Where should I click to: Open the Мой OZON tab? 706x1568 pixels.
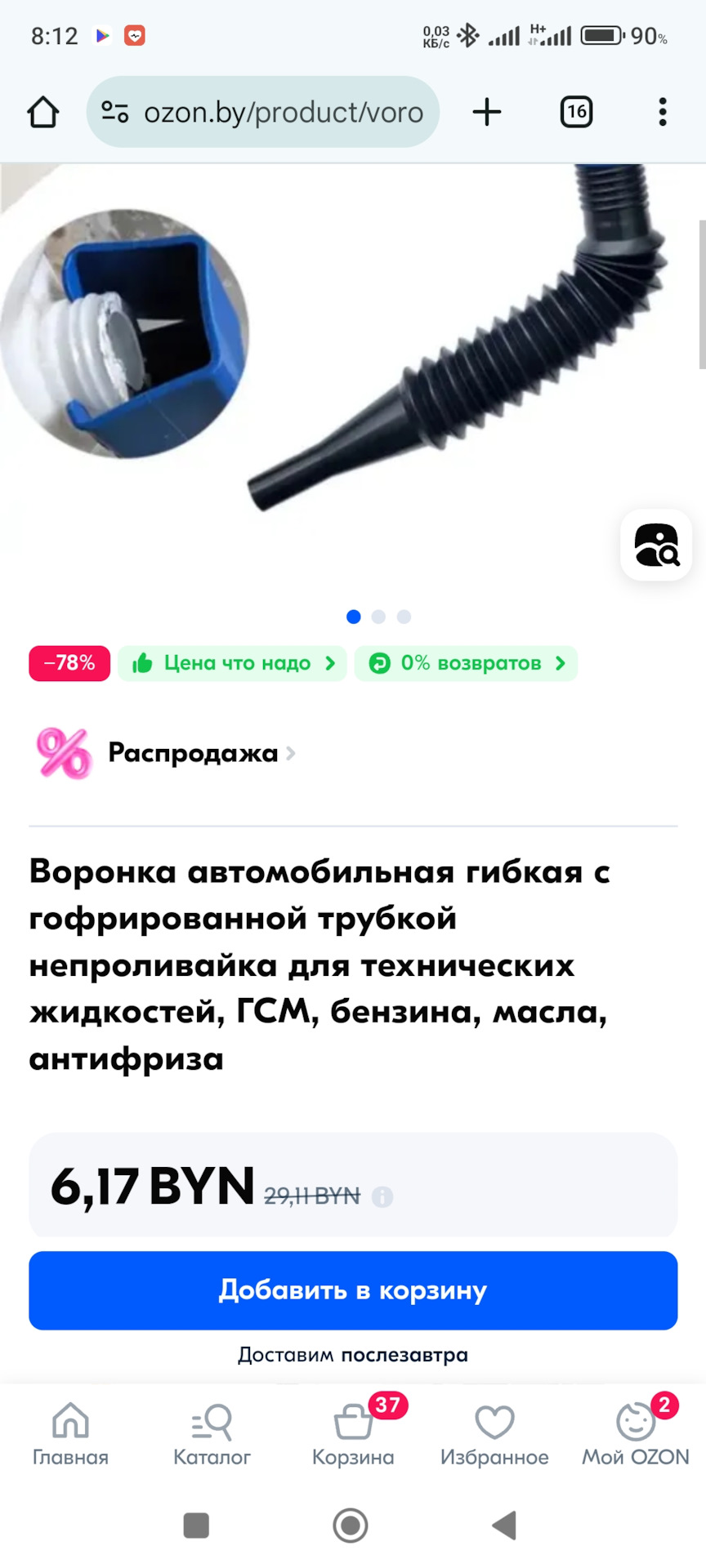click(636, 1434)
